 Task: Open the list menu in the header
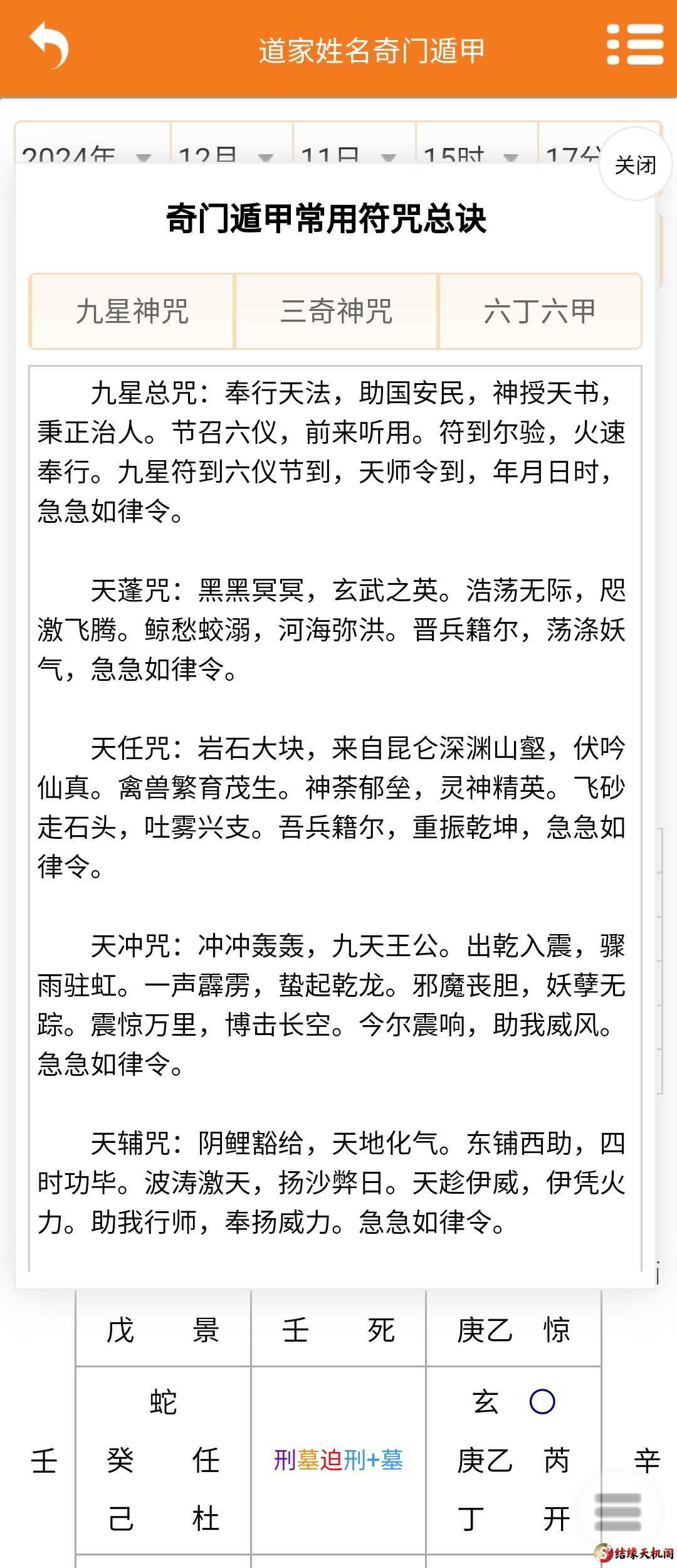click(634, 45)
